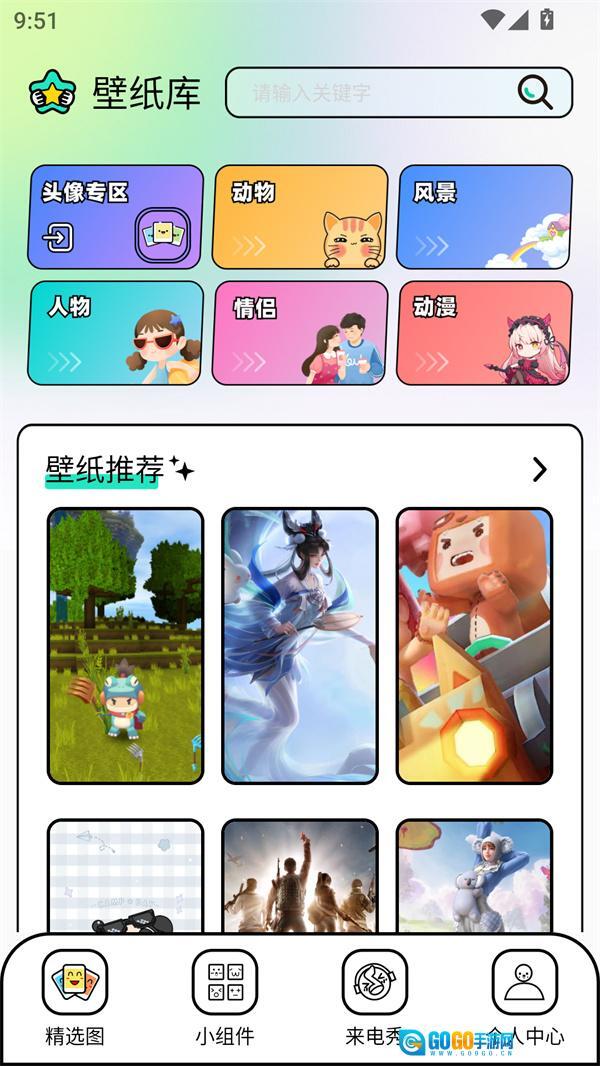This screenshot has height=1066, width=600.
Task: Open the 人物 wallpaper category
Action: click(x=115, y=333)
